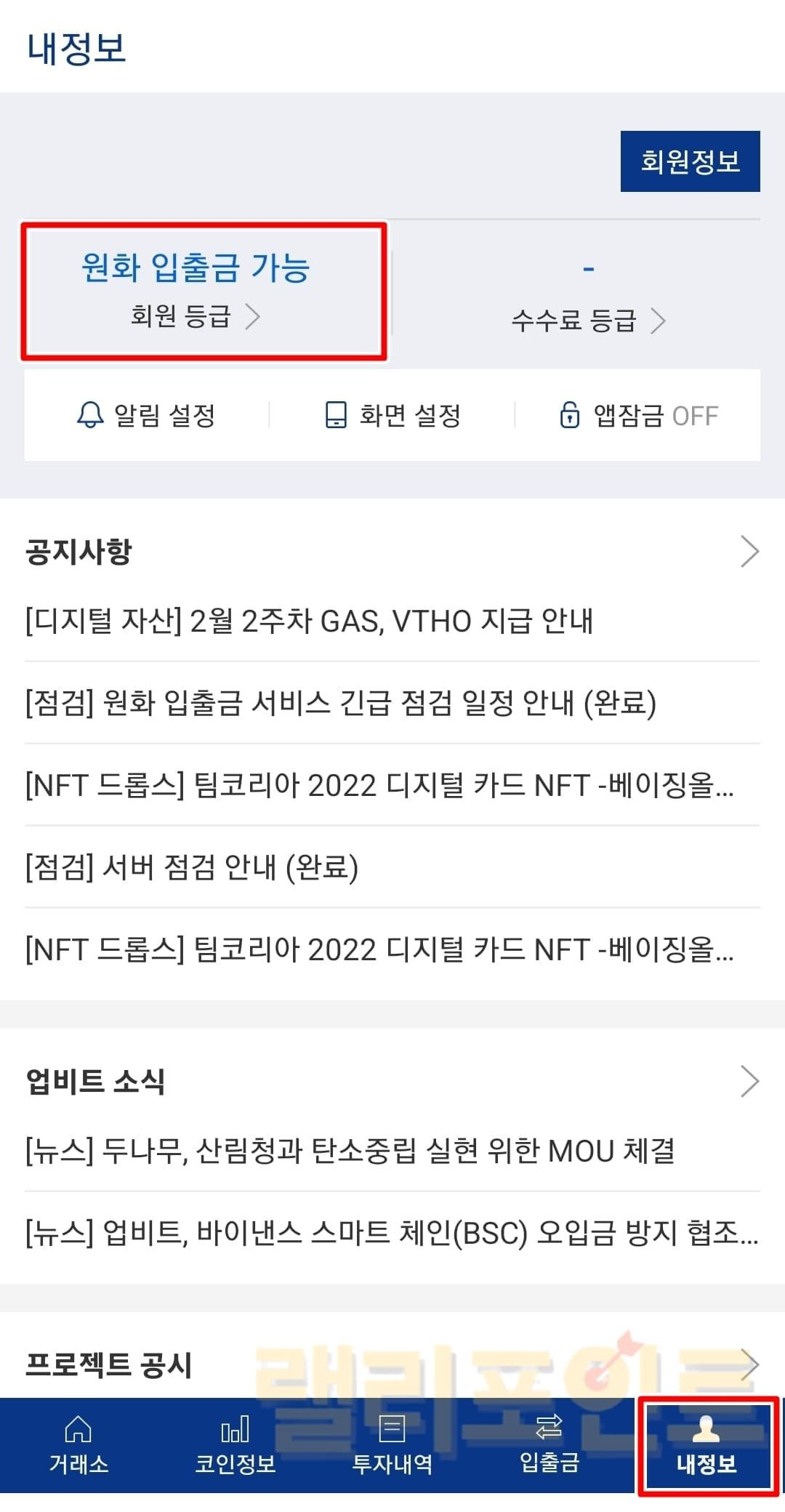Image resolution: width=785 pixels, height=1512 pixels.
Task: Open 화면 설정
Action: (x=392, y=416)
